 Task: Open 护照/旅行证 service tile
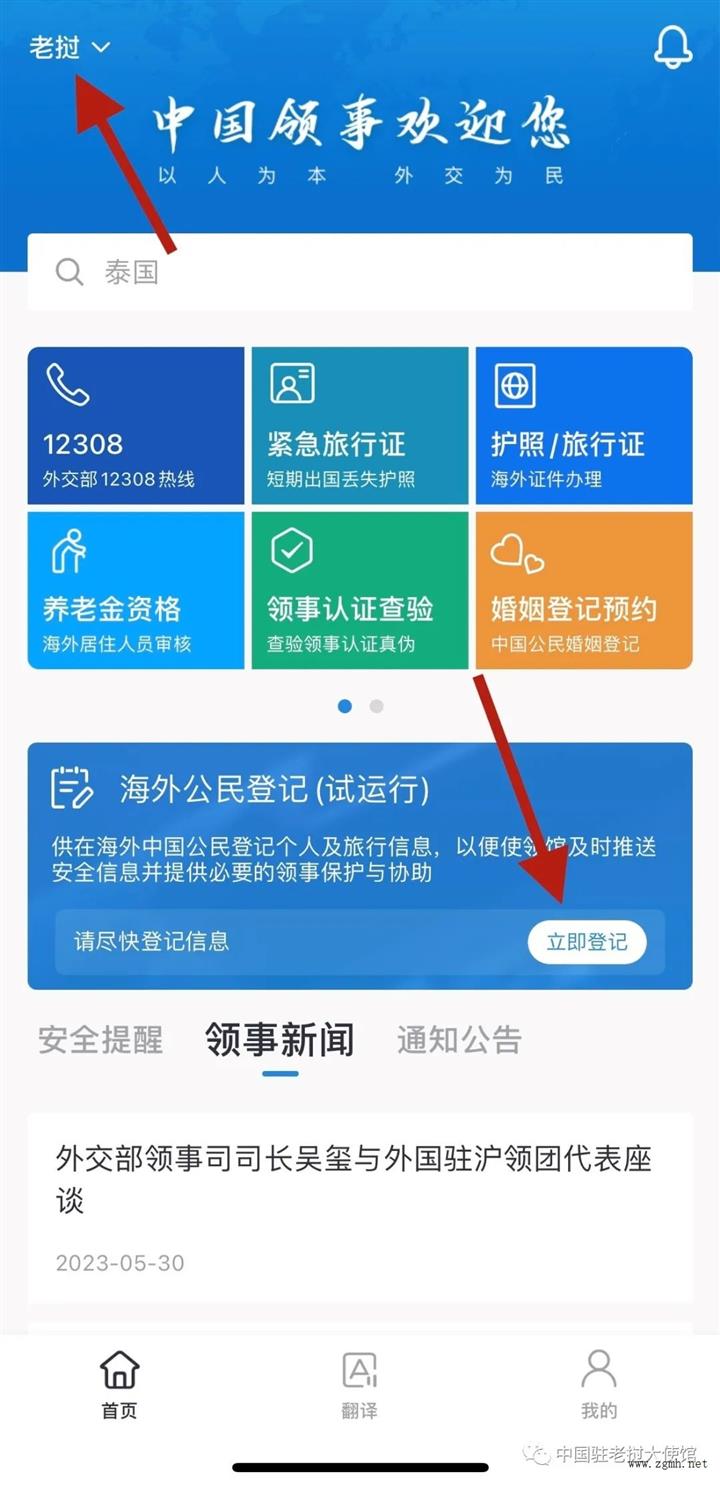coord(584,426)
